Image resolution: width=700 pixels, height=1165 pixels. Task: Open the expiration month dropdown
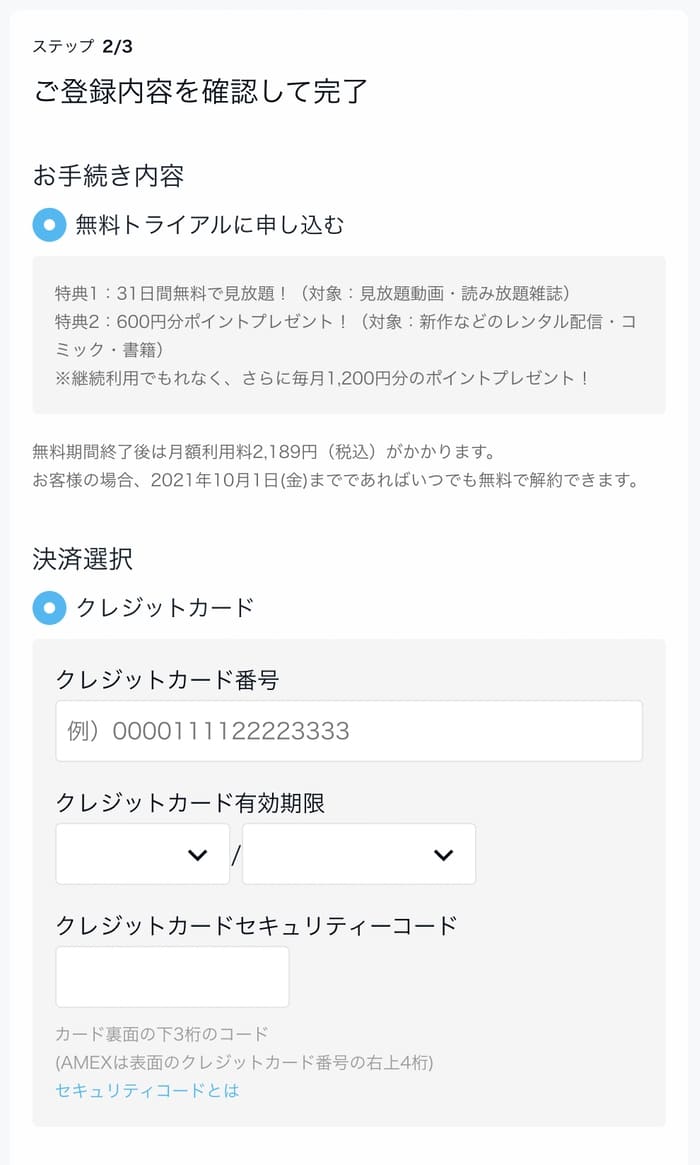(142, 854)
